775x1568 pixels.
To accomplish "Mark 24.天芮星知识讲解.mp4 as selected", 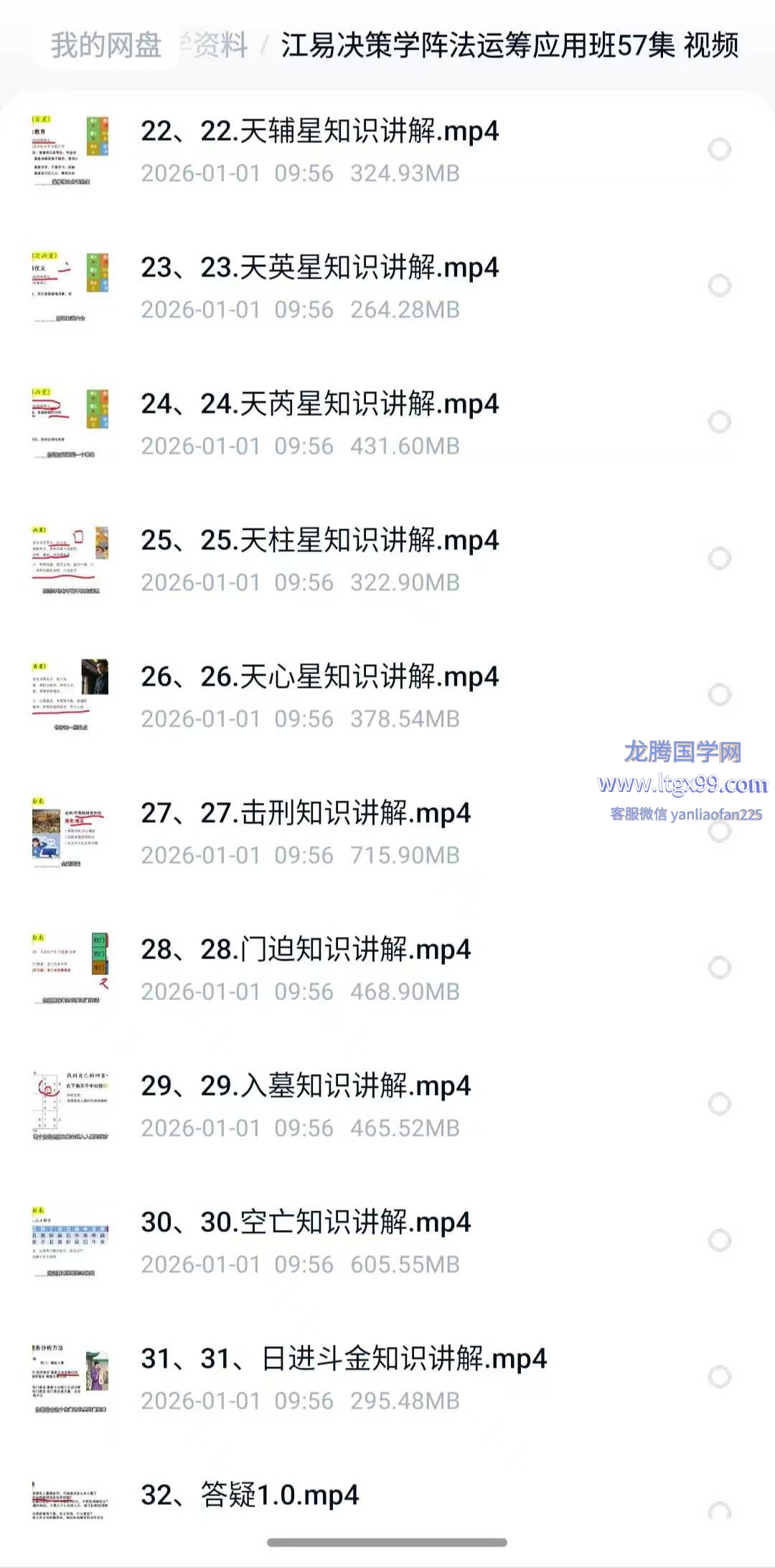I will [x=719, y=422].
